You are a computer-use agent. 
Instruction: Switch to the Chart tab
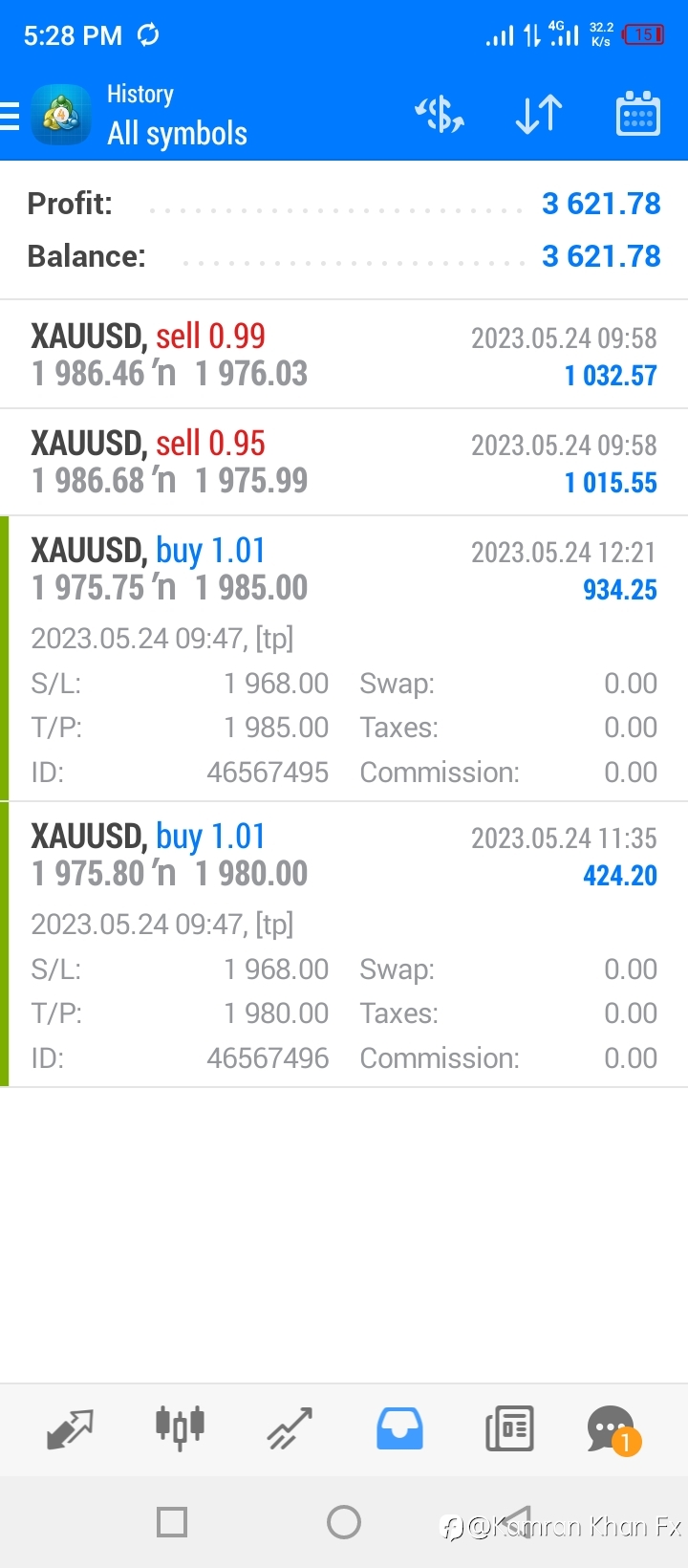click(180, 1429)
